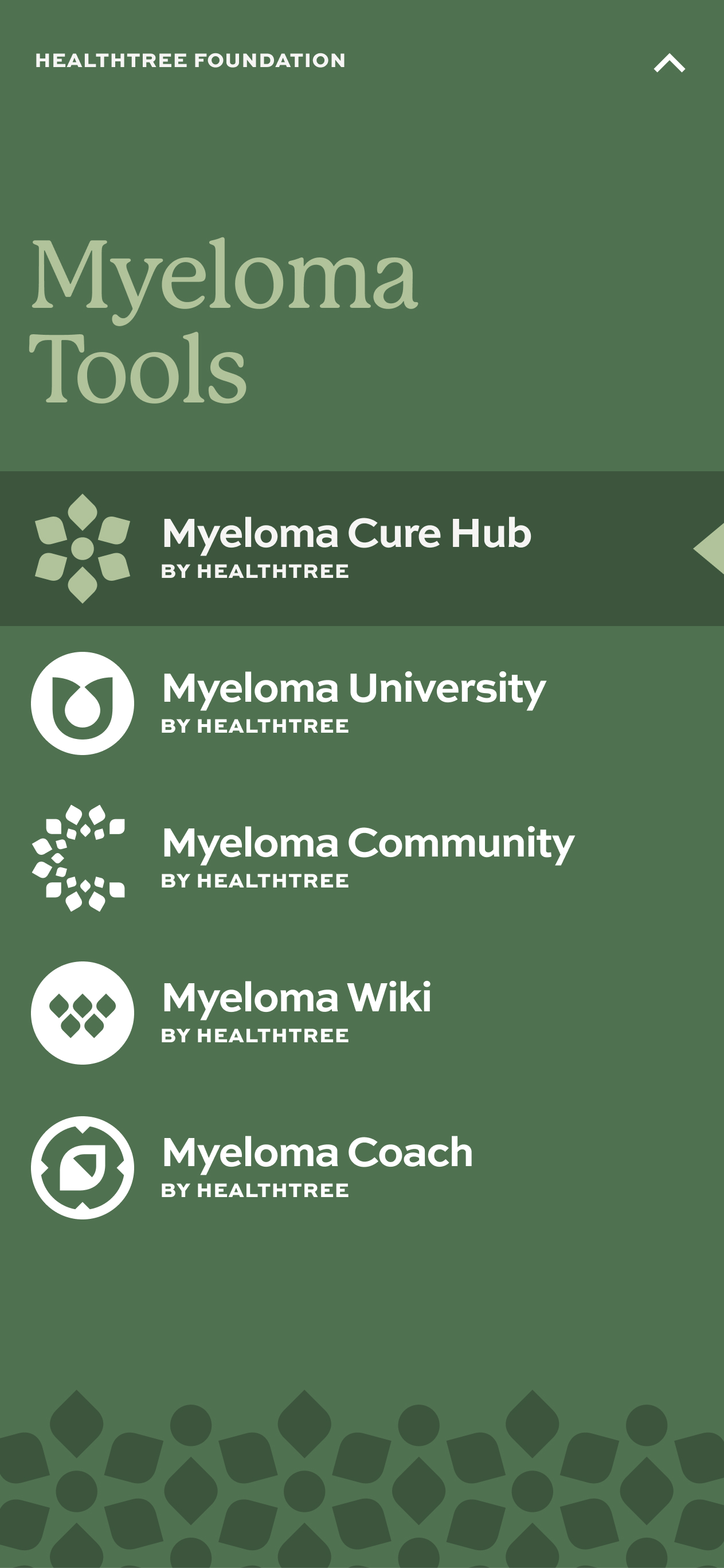Launch Myeloma Coach
Image resolution: width=724 pixels, height=1568 pixels.
316,1166
